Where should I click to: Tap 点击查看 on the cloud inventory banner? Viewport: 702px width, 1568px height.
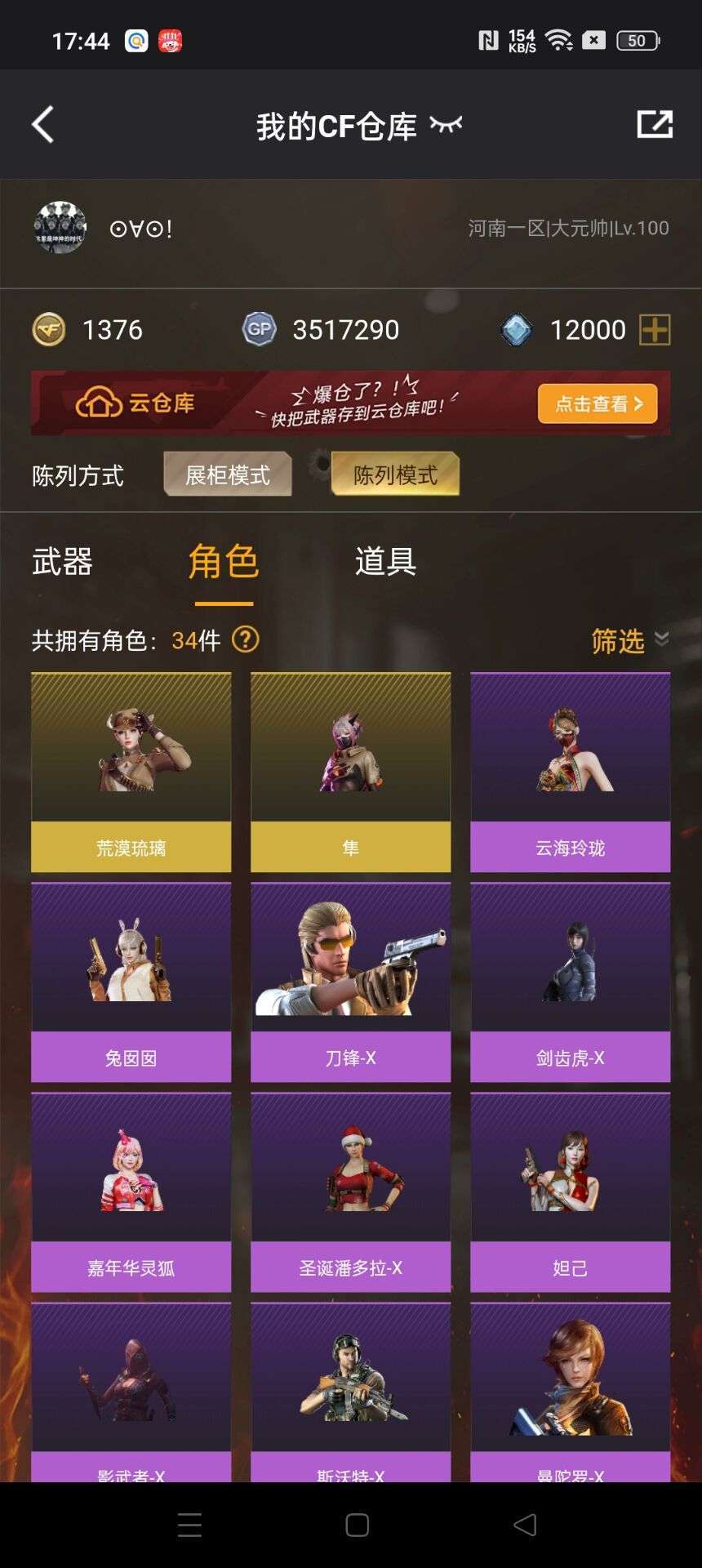click(x=598, y=403)
